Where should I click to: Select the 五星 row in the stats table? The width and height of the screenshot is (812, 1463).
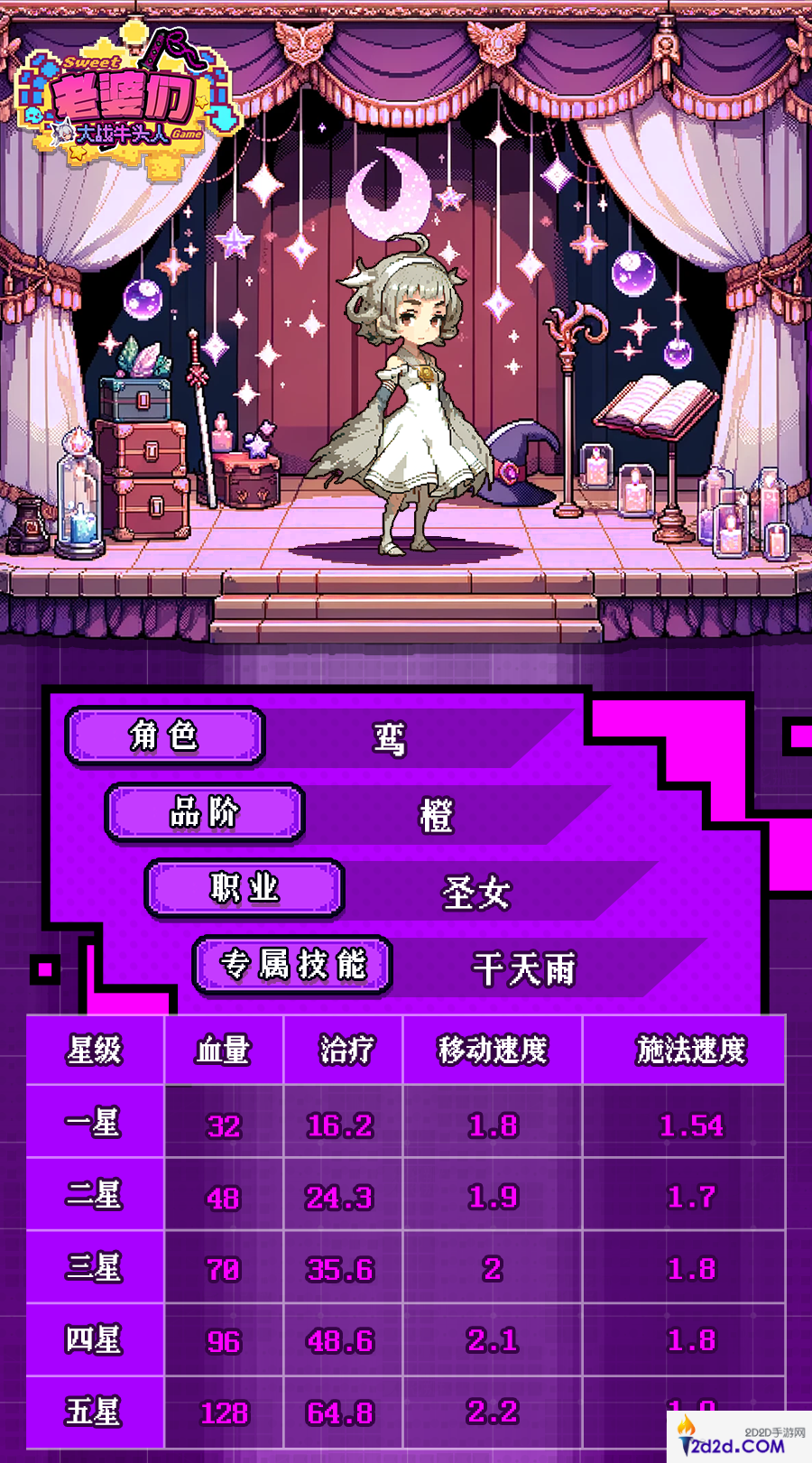pyautogui.click(x=93, y=1414)
